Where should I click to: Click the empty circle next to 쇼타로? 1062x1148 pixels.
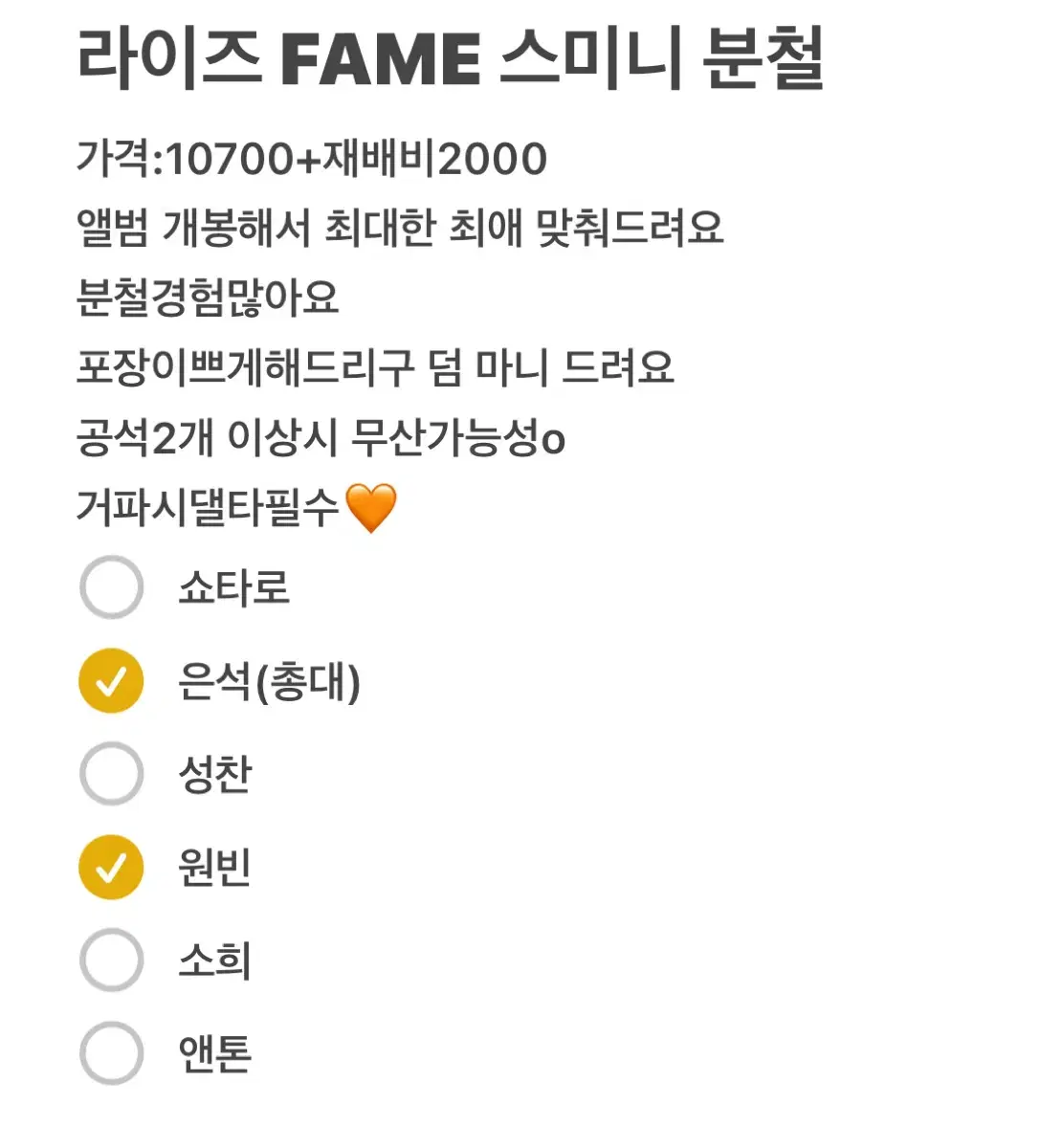pos(110,587)
